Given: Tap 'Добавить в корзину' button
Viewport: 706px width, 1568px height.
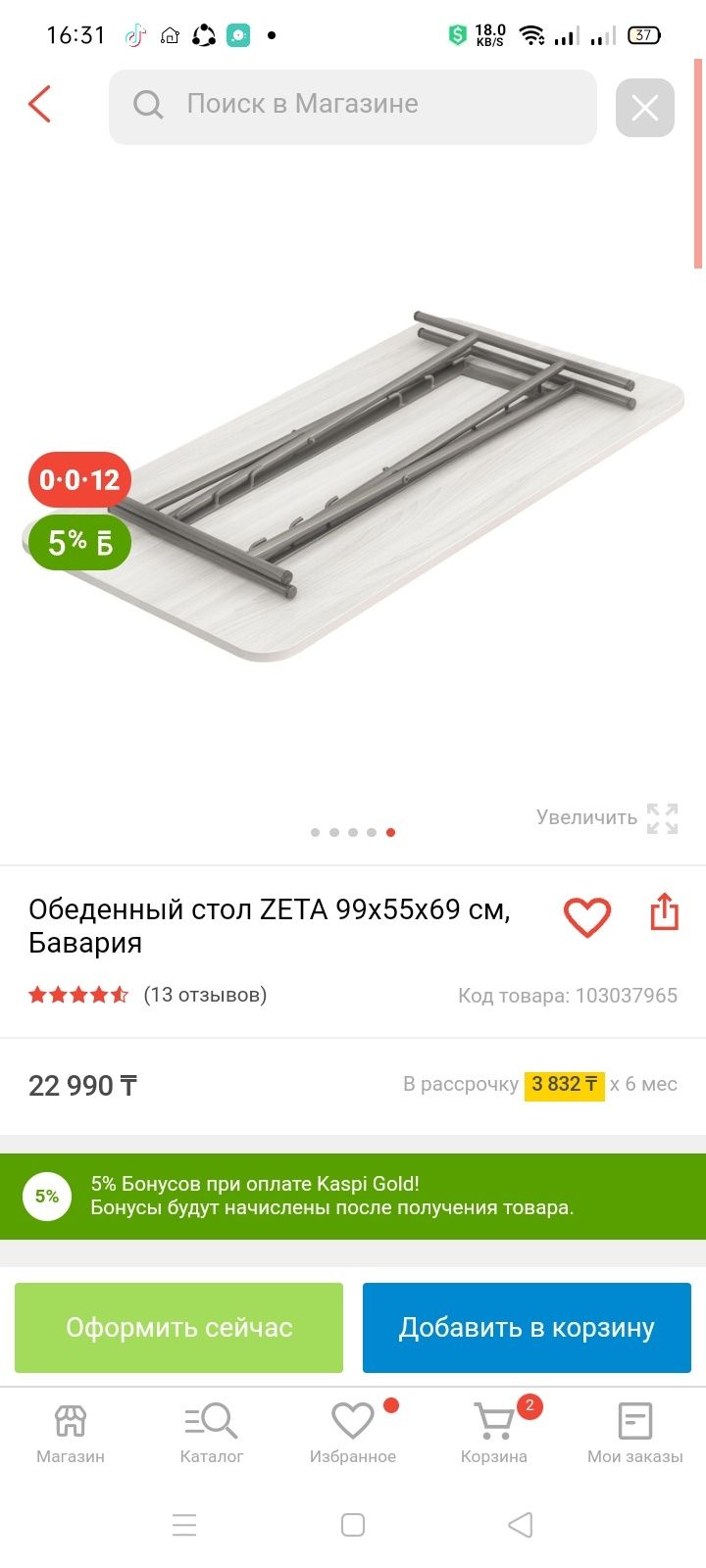Looking at the screenshot, I should pos(527,1328).
